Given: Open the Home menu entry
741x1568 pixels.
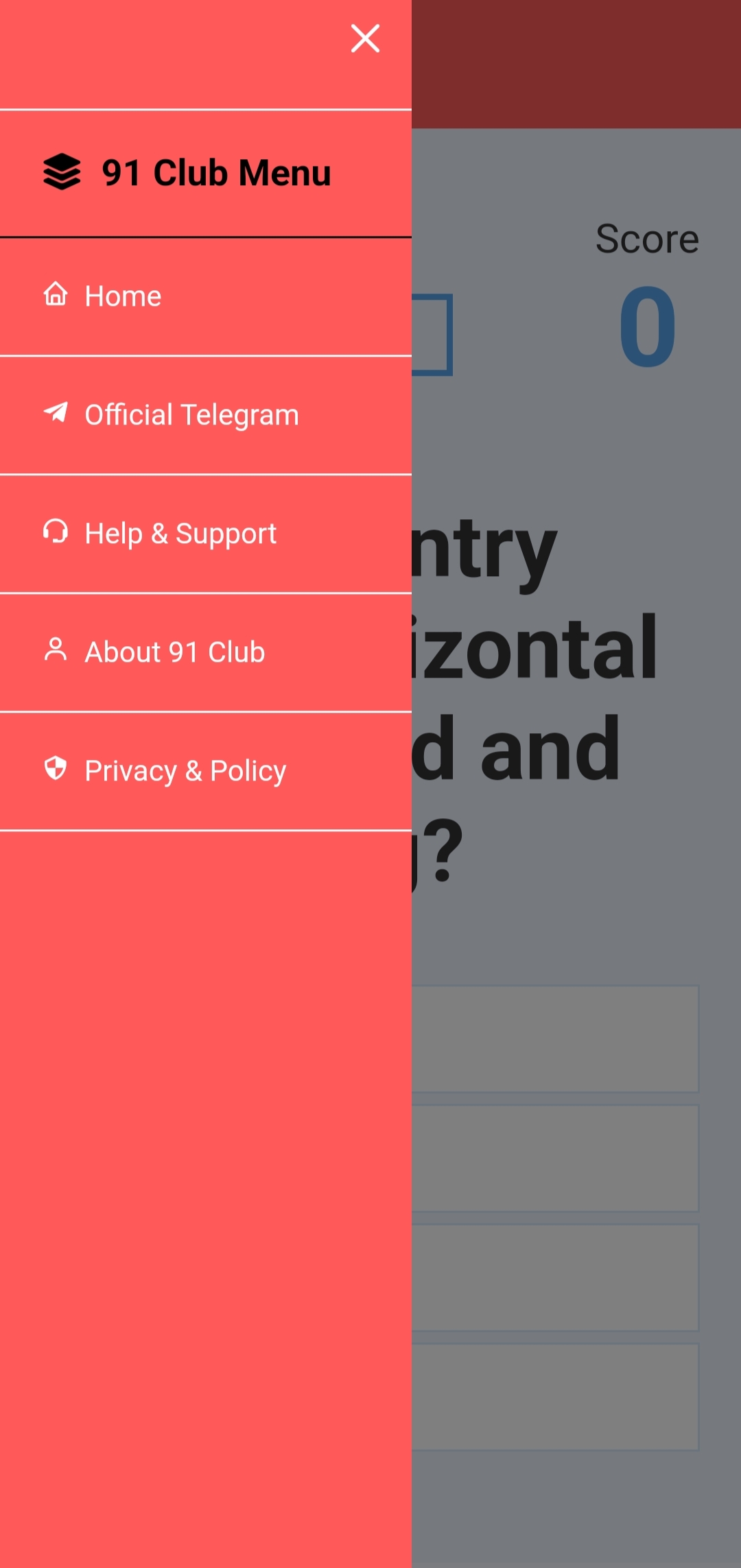Looking at the screenshot, I should point(122,295).
